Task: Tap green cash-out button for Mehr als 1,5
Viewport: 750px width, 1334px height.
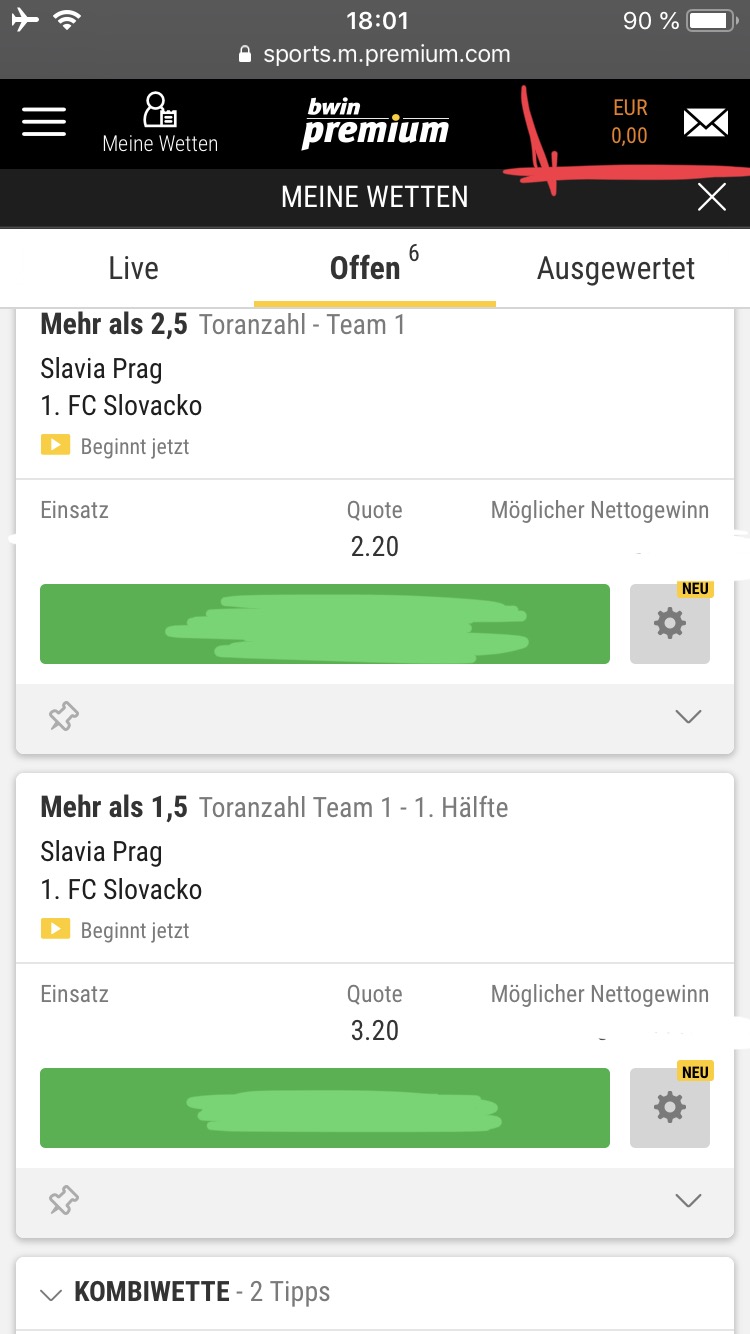Action: 325,1108
